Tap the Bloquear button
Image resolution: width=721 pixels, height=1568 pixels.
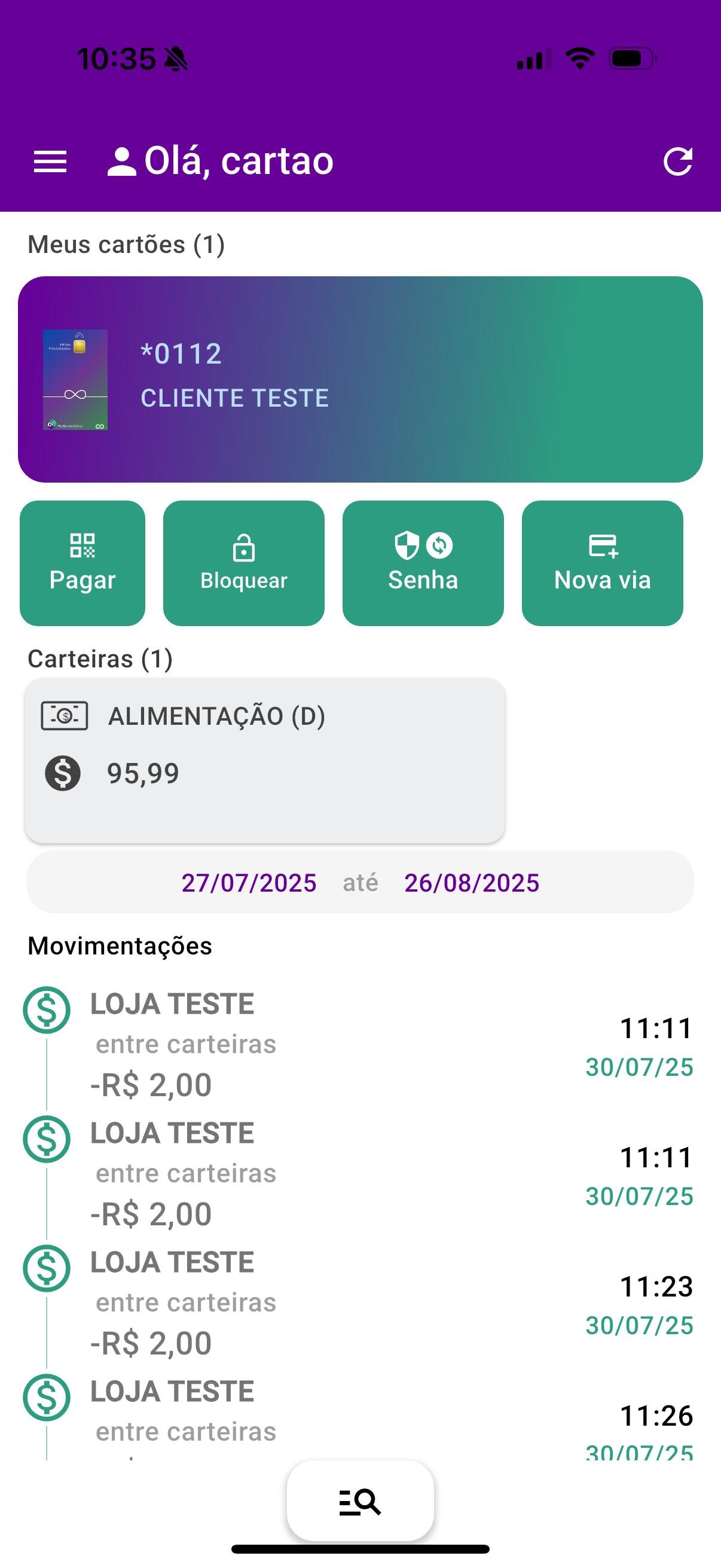[243, 563]
